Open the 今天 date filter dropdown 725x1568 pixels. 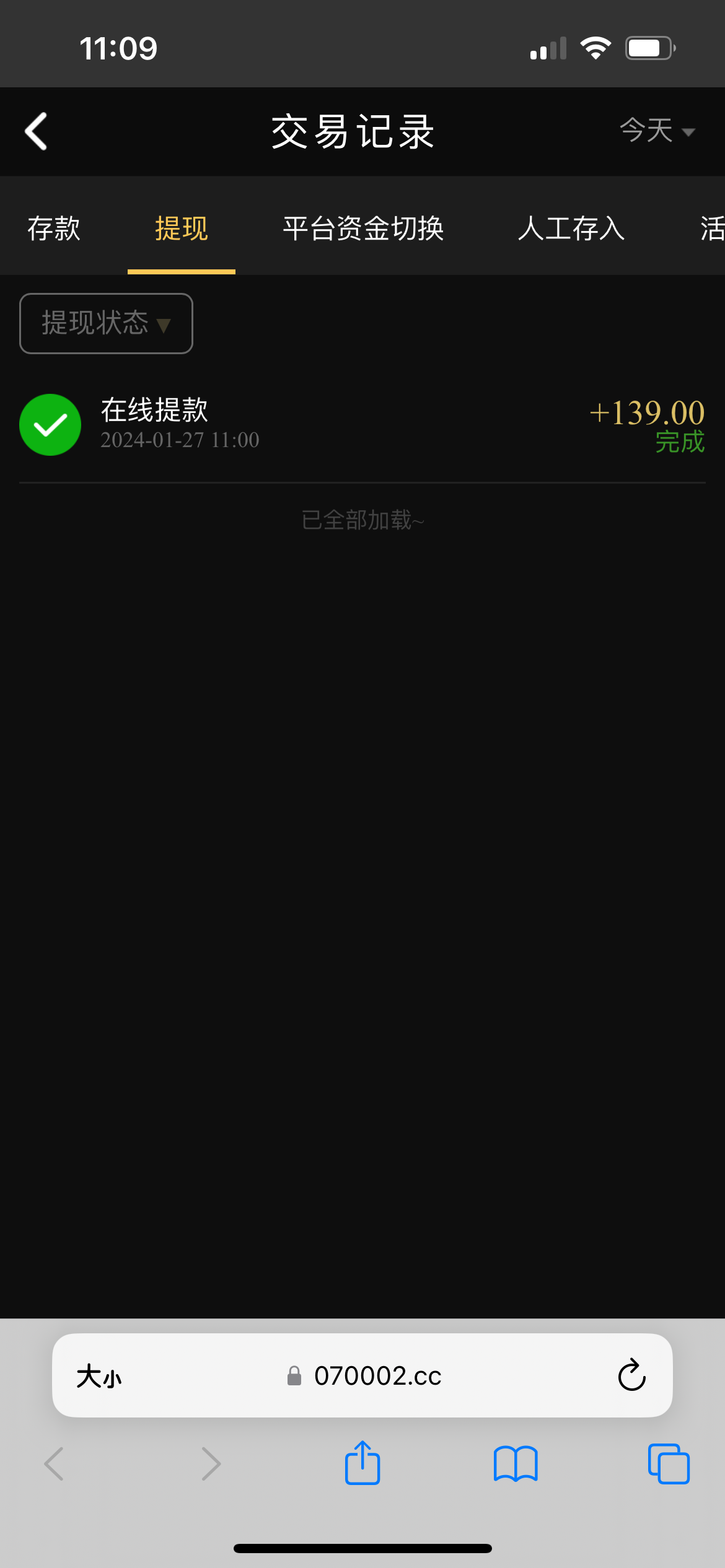click(x=657, y=131)
